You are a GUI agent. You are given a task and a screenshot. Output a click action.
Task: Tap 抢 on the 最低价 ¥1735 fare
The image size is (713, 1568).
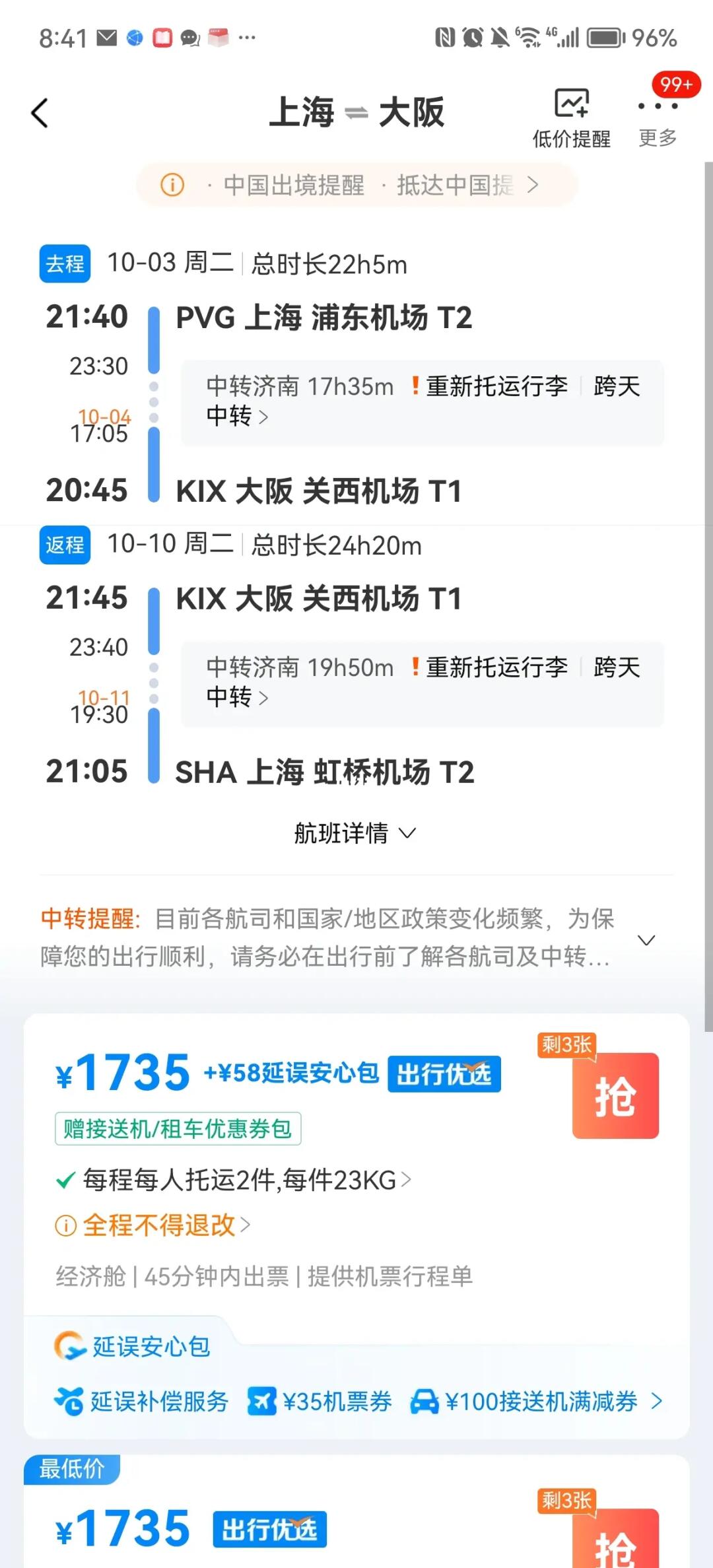pyautogui.click(x=615, y=1538)
